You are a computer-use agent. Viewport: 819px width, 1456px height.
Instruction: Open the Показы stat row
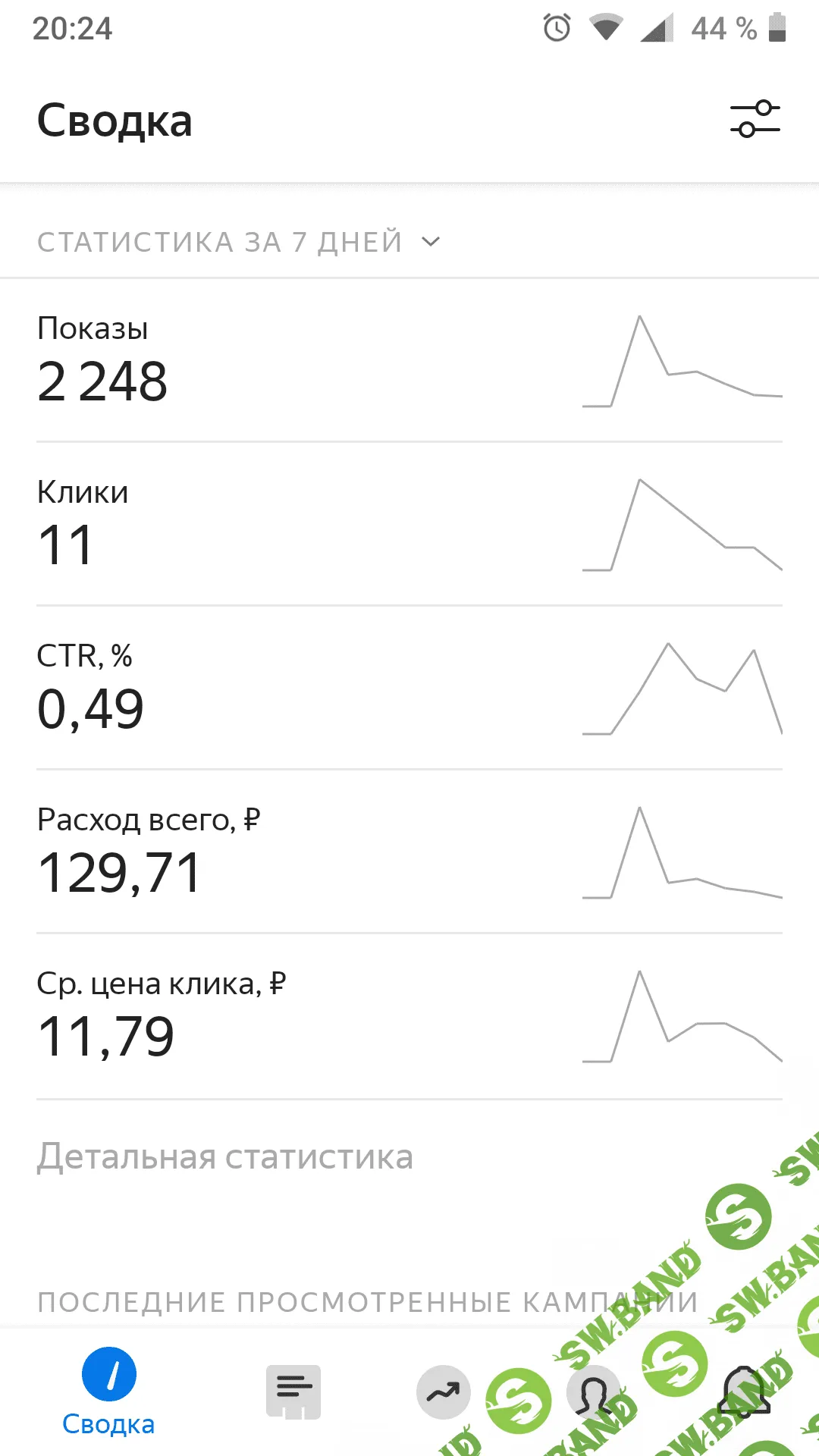click(x=409, y=362)
